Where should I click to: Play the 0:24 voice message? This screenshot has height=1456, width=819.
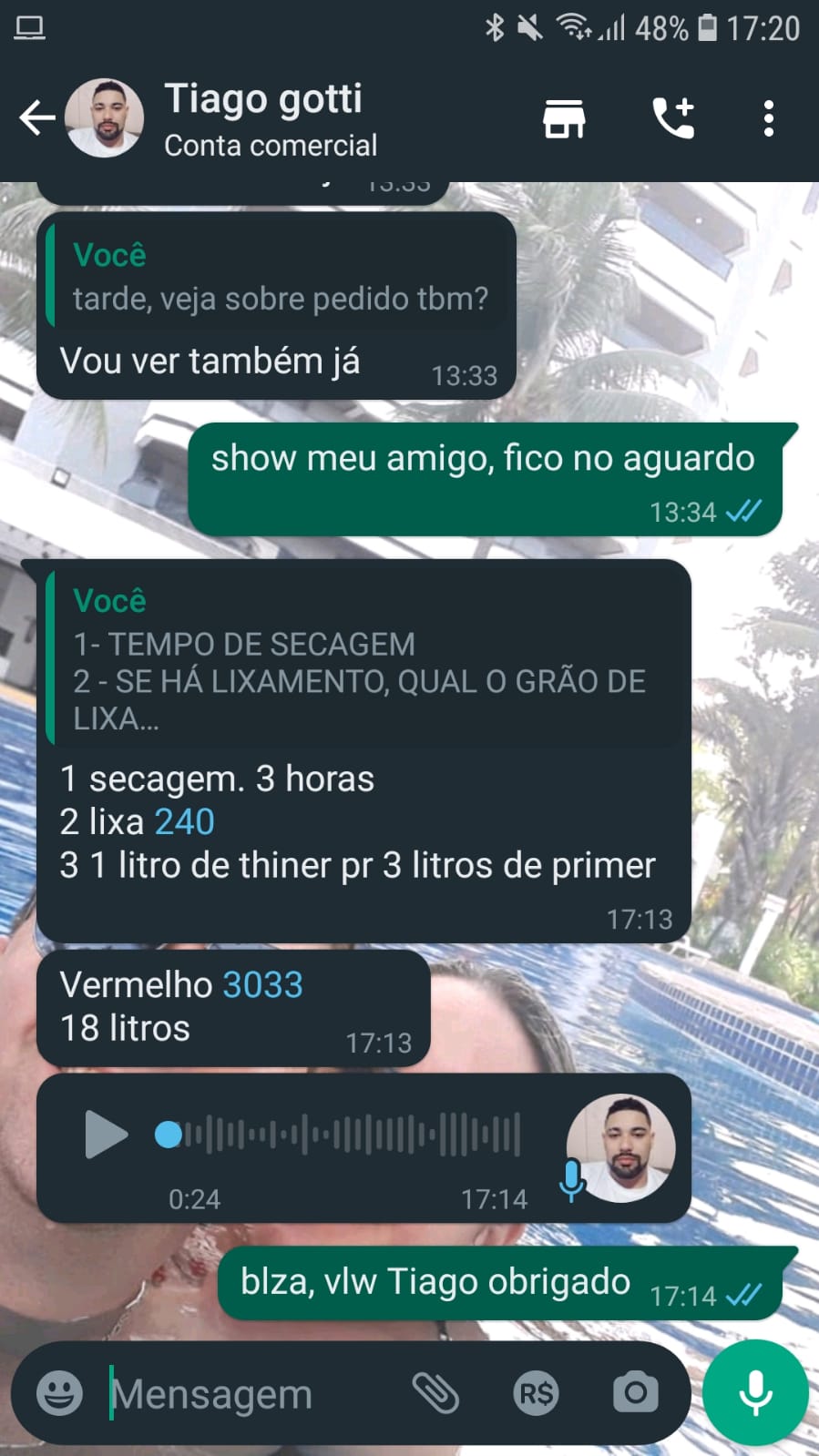(x=106, y=1135)
